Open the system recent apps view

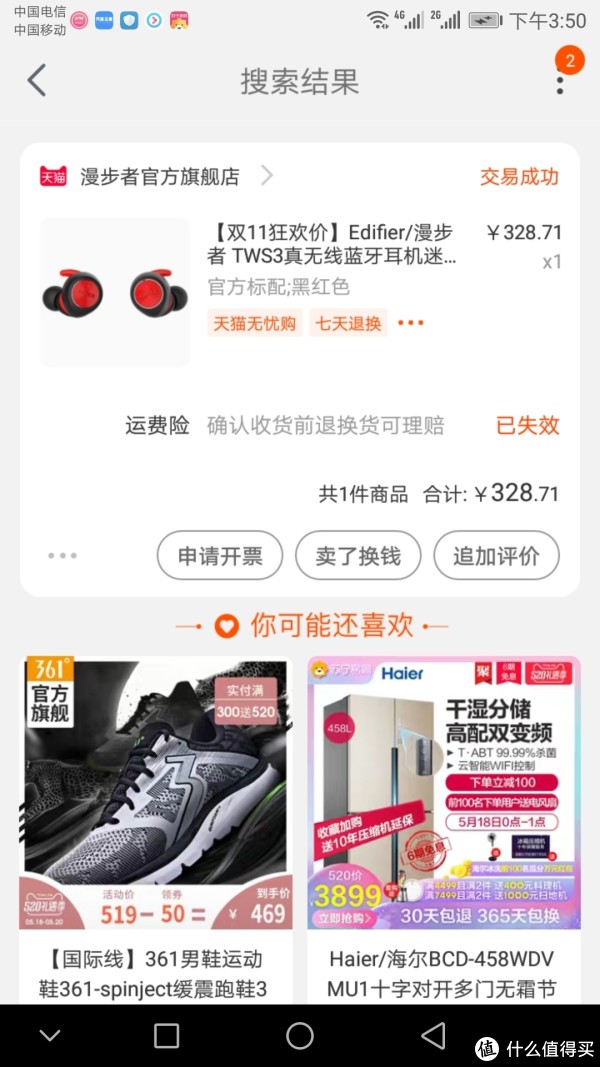click(x=167, y=1036)
